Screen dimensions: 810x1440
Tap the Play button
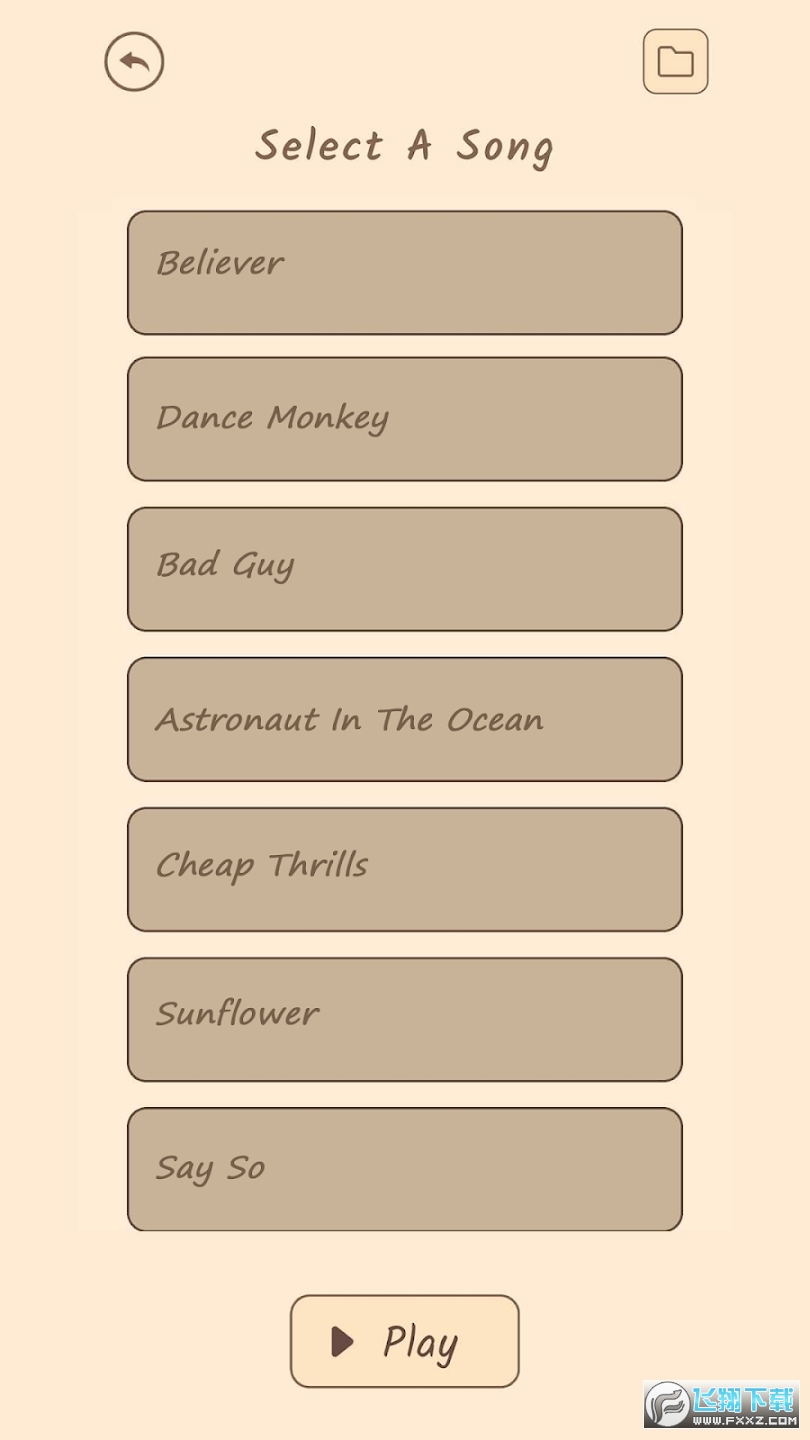click(x=404, y=1341)
